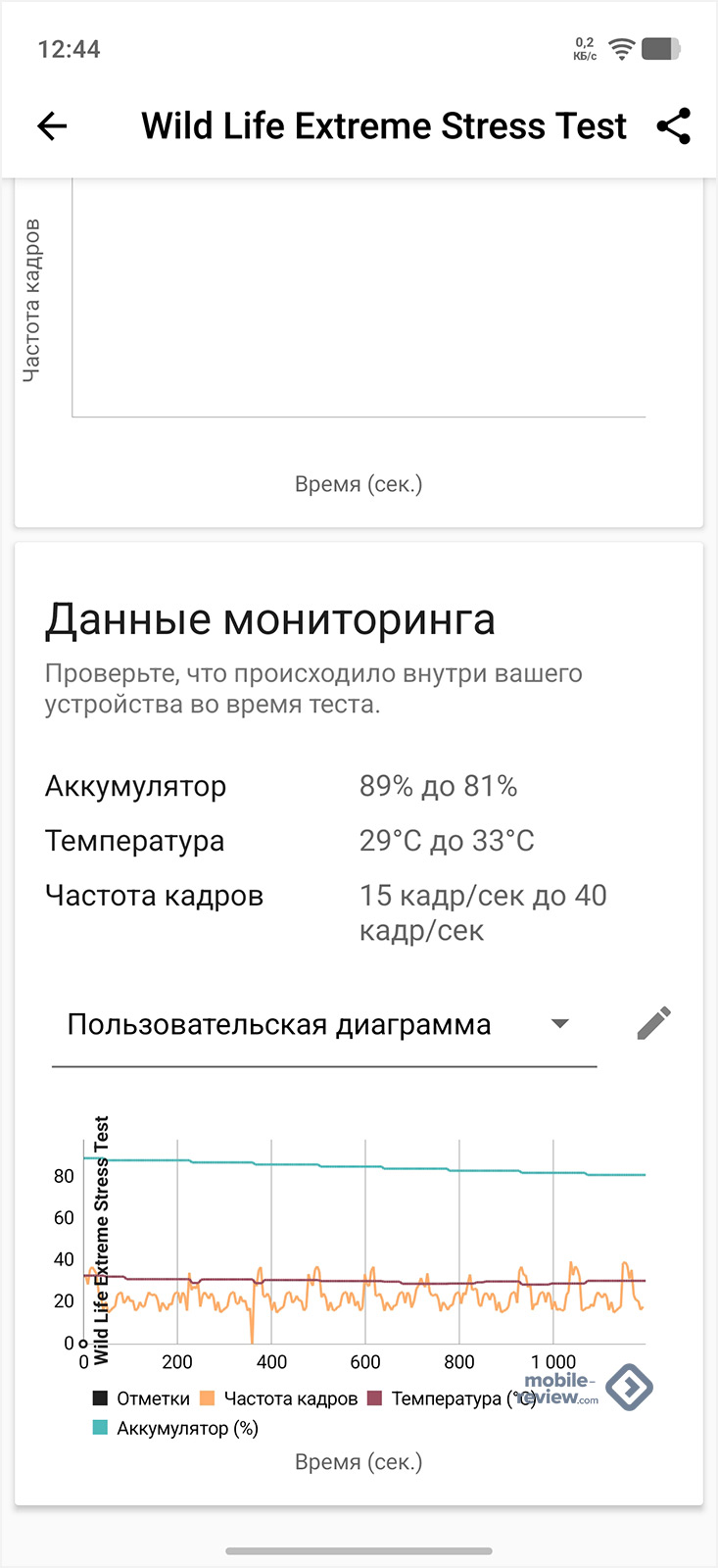Go back using the arrow icon
Viewport: 718px width, 1568px height.
(x=52, y=125)
